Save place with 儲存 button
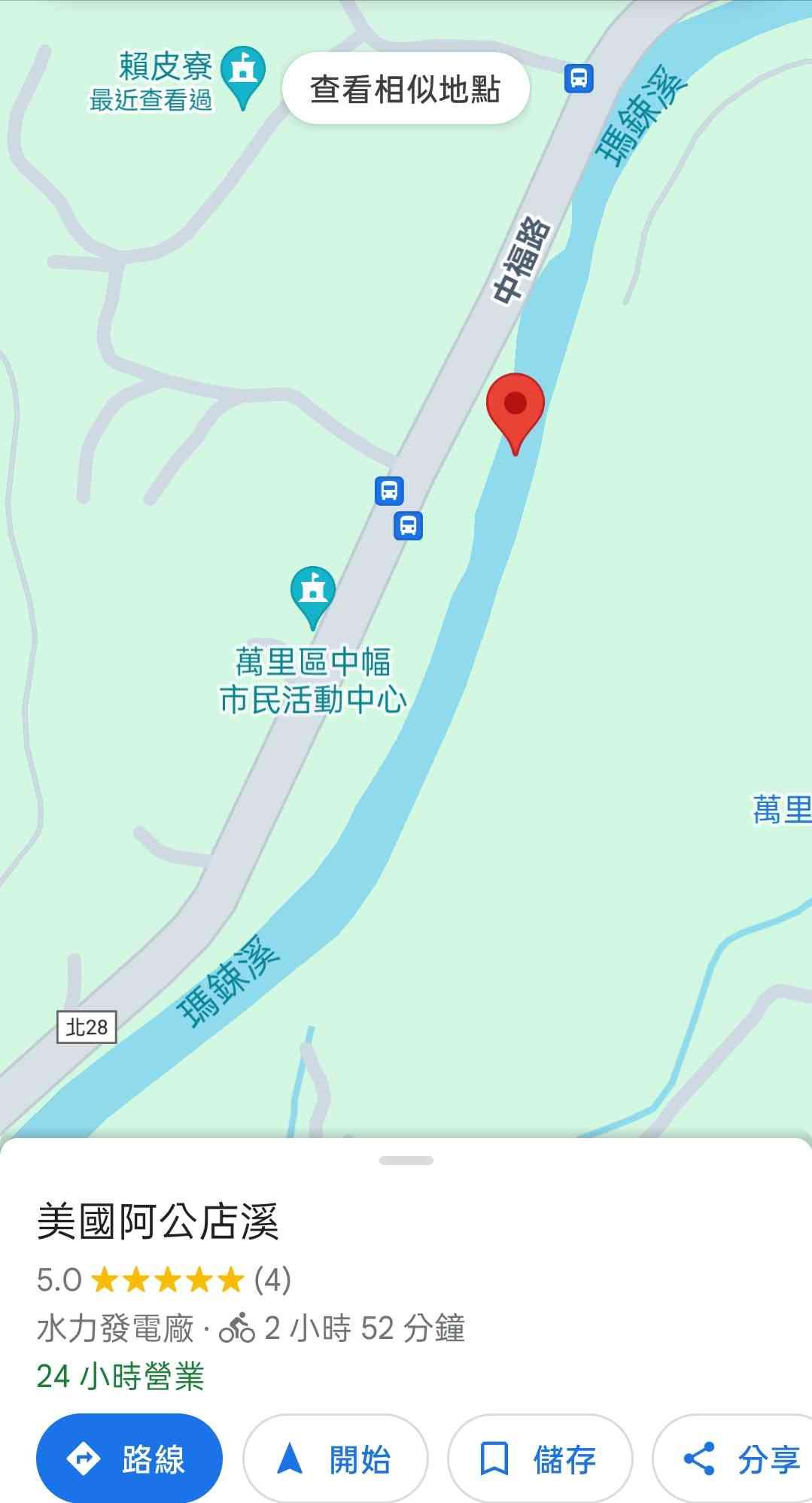The image size is (812, 1503). point(540,1459)
